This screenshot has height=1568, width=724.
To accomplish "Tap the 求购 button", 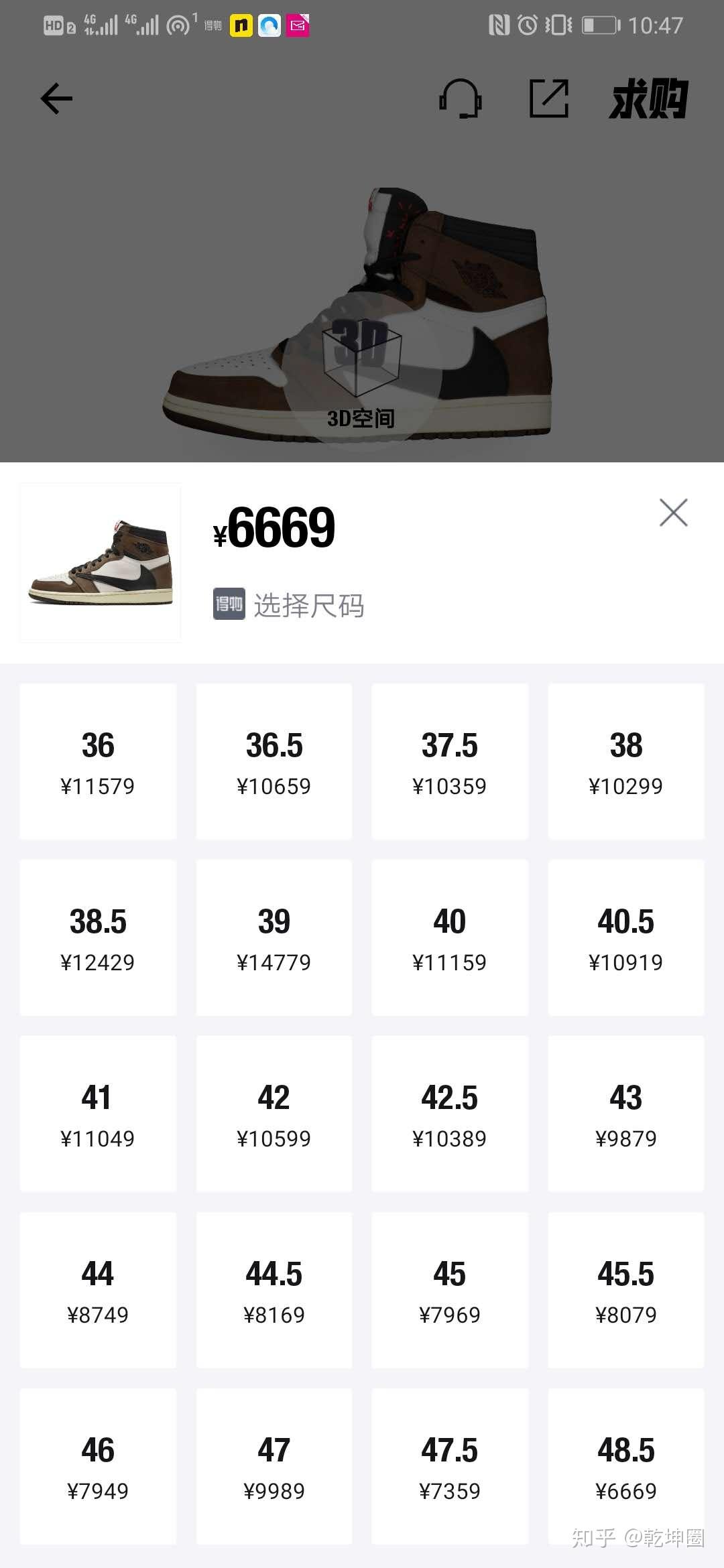I will (x=648, y=99).
